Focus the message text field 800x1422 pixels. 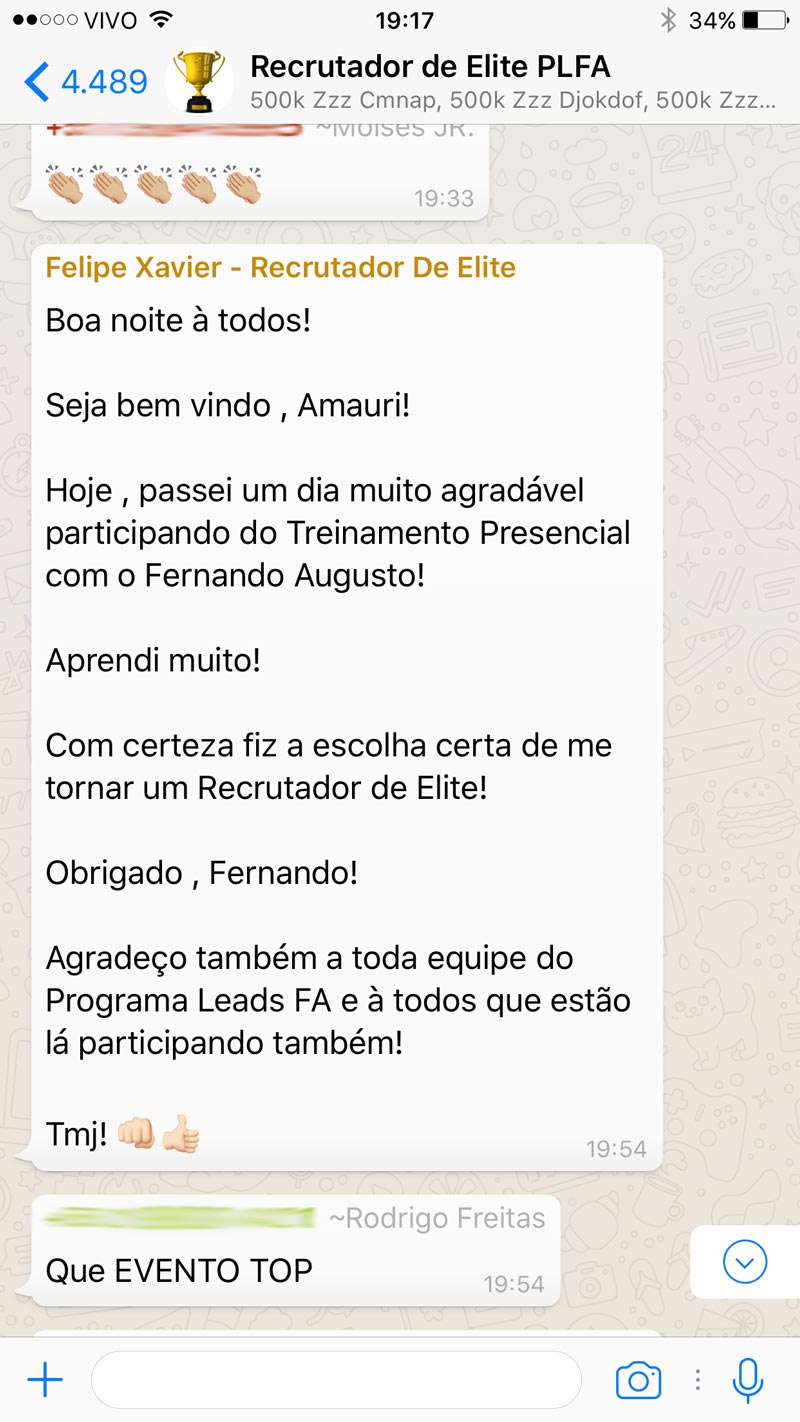336,1380
